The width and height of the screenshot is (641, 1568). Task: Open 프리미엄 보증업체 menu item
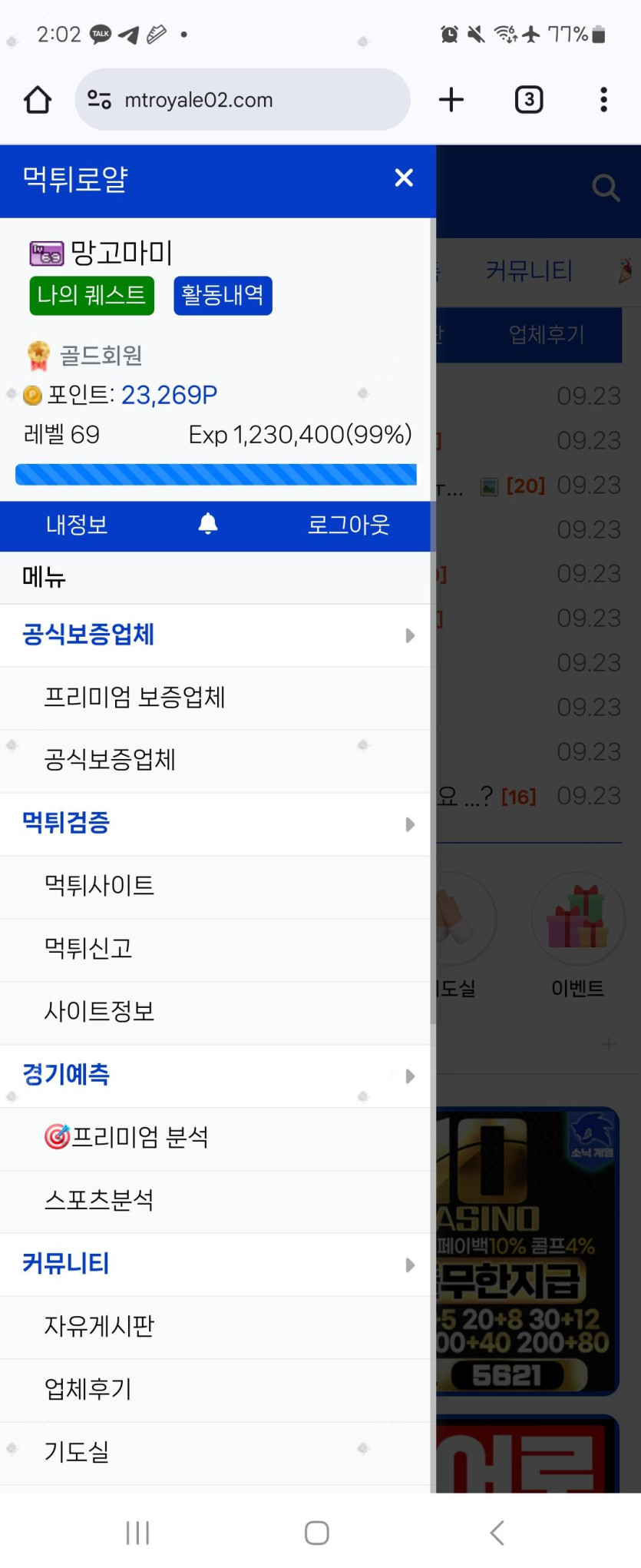pyautogui.click(x=134, y=698)
